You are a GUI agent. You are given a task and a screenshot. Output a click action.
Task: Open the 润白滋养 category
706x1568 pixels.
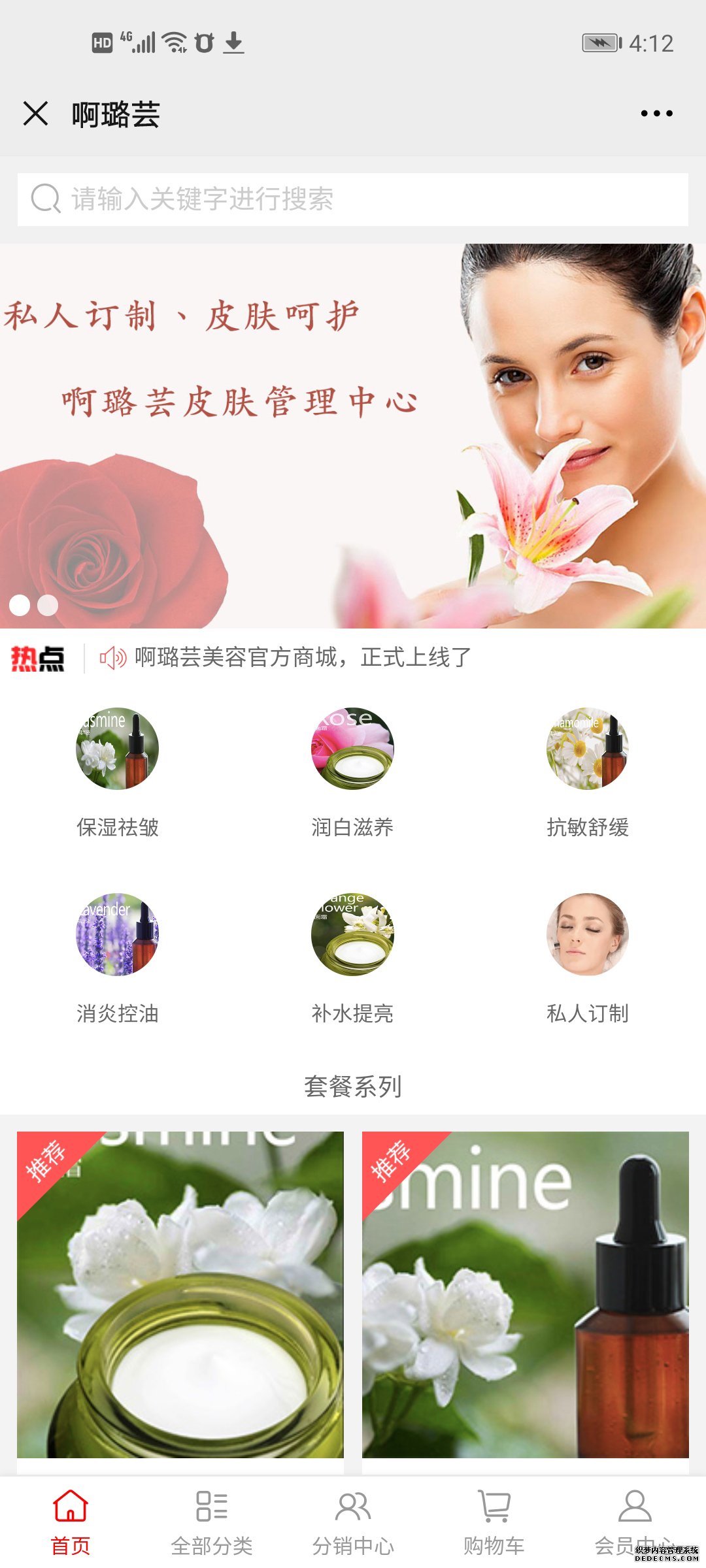pos(352,771)
